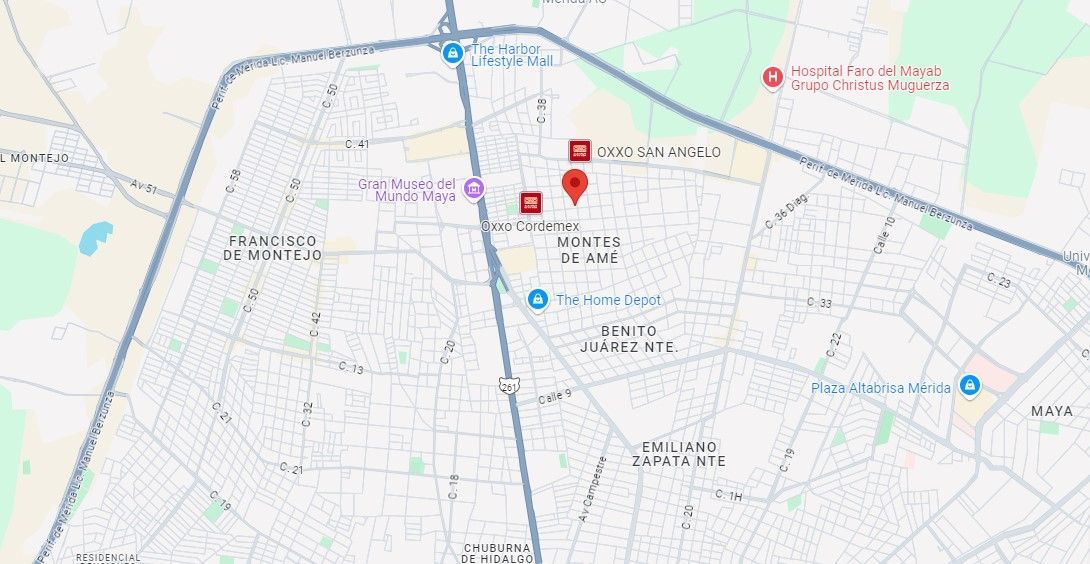Screen dimensions: 1090x564
Task: Tap the Plaza Altabrisa Mérida marker
Action: click(x=969, y=385)
